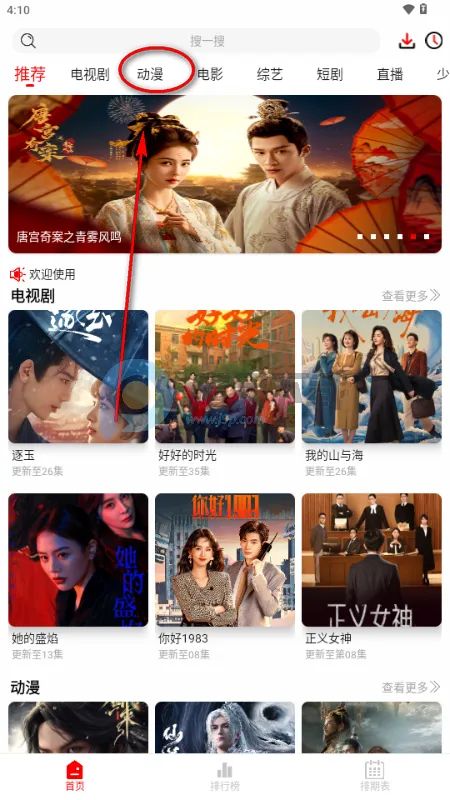Switch to the 电影 tab

coord(210,74)
